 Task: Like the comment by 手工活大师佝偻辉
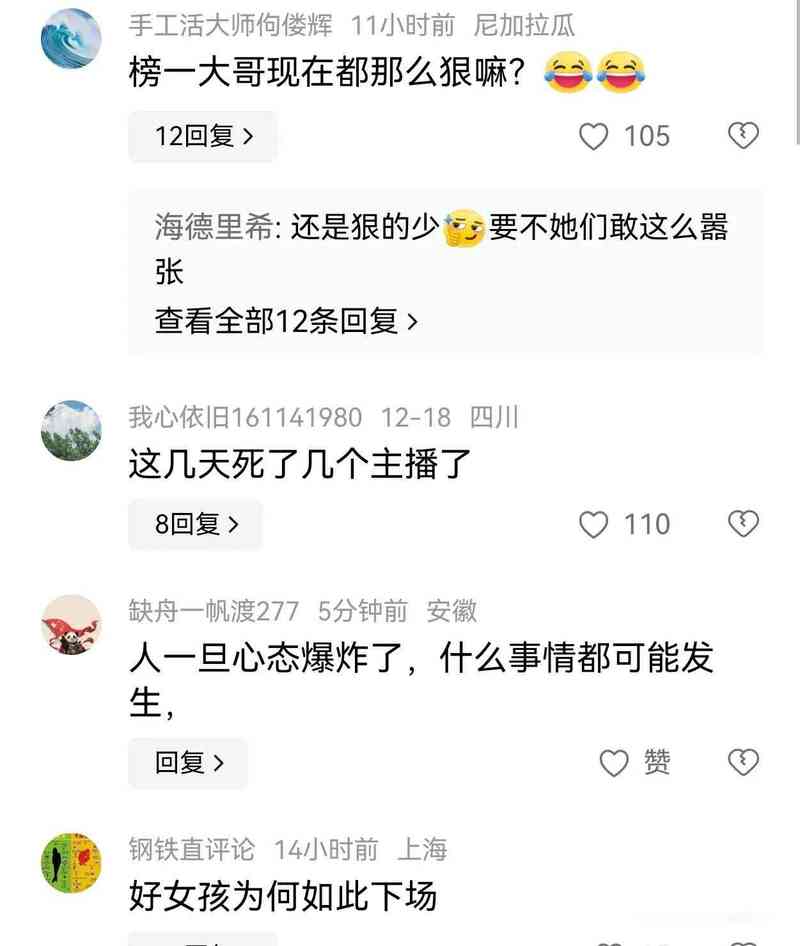point(594,137)
